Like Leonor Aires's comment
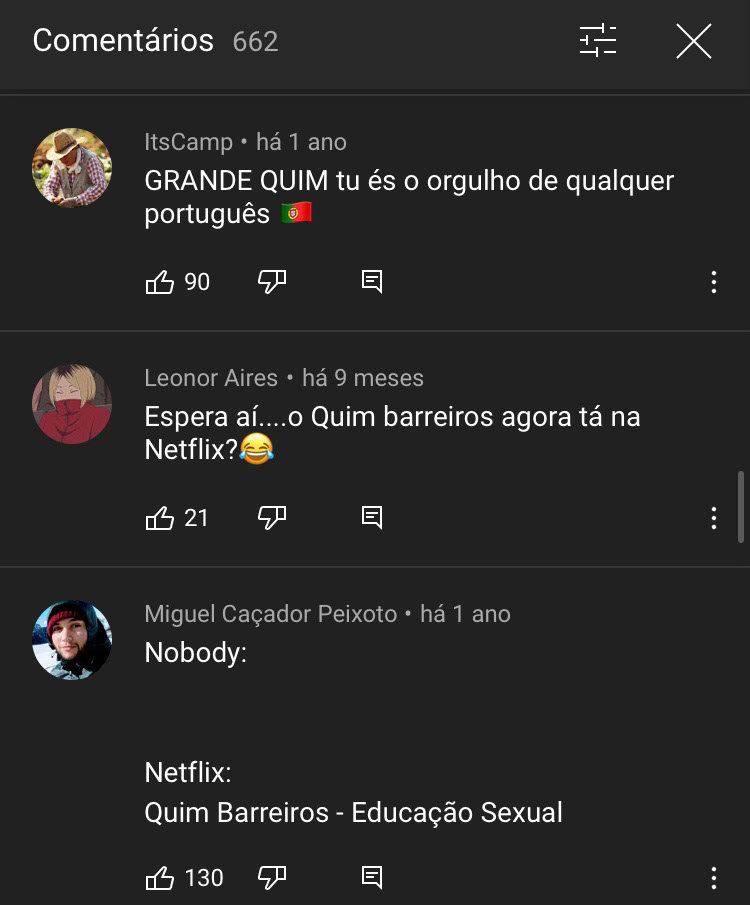This screenshot has width=750, height=905. coord(160,518)
